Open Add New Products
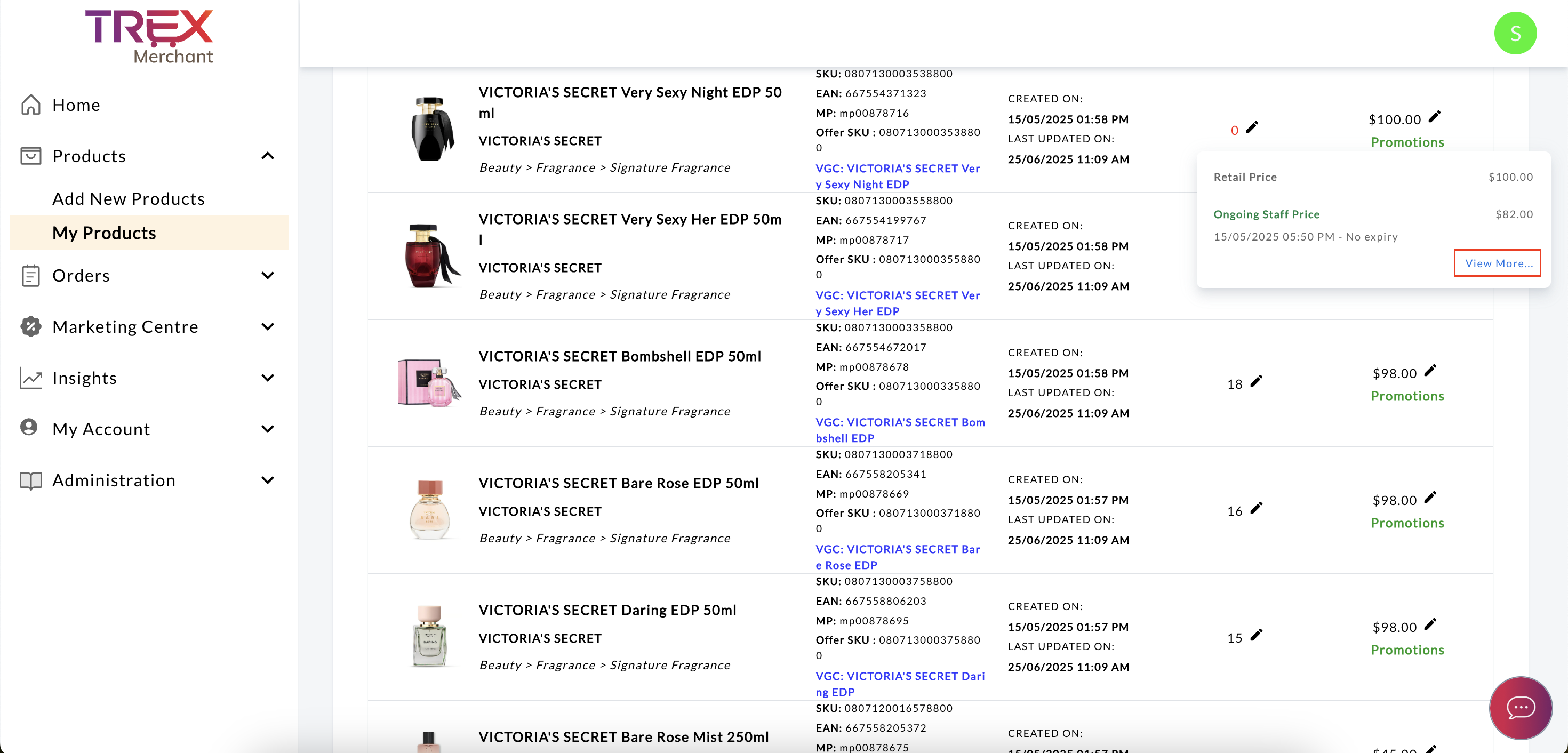 [129, 198]
